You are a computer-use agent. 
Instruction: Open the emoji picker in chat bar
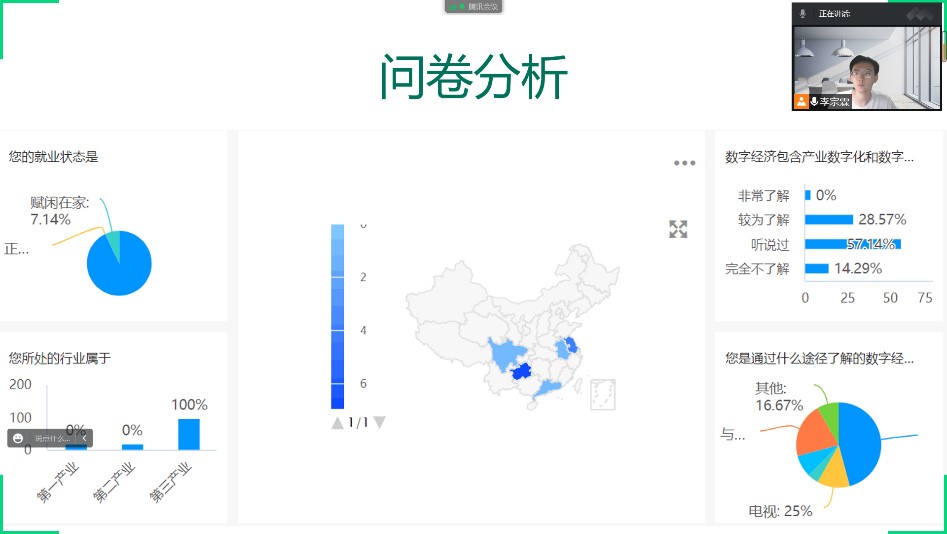(x=19, y=438)
